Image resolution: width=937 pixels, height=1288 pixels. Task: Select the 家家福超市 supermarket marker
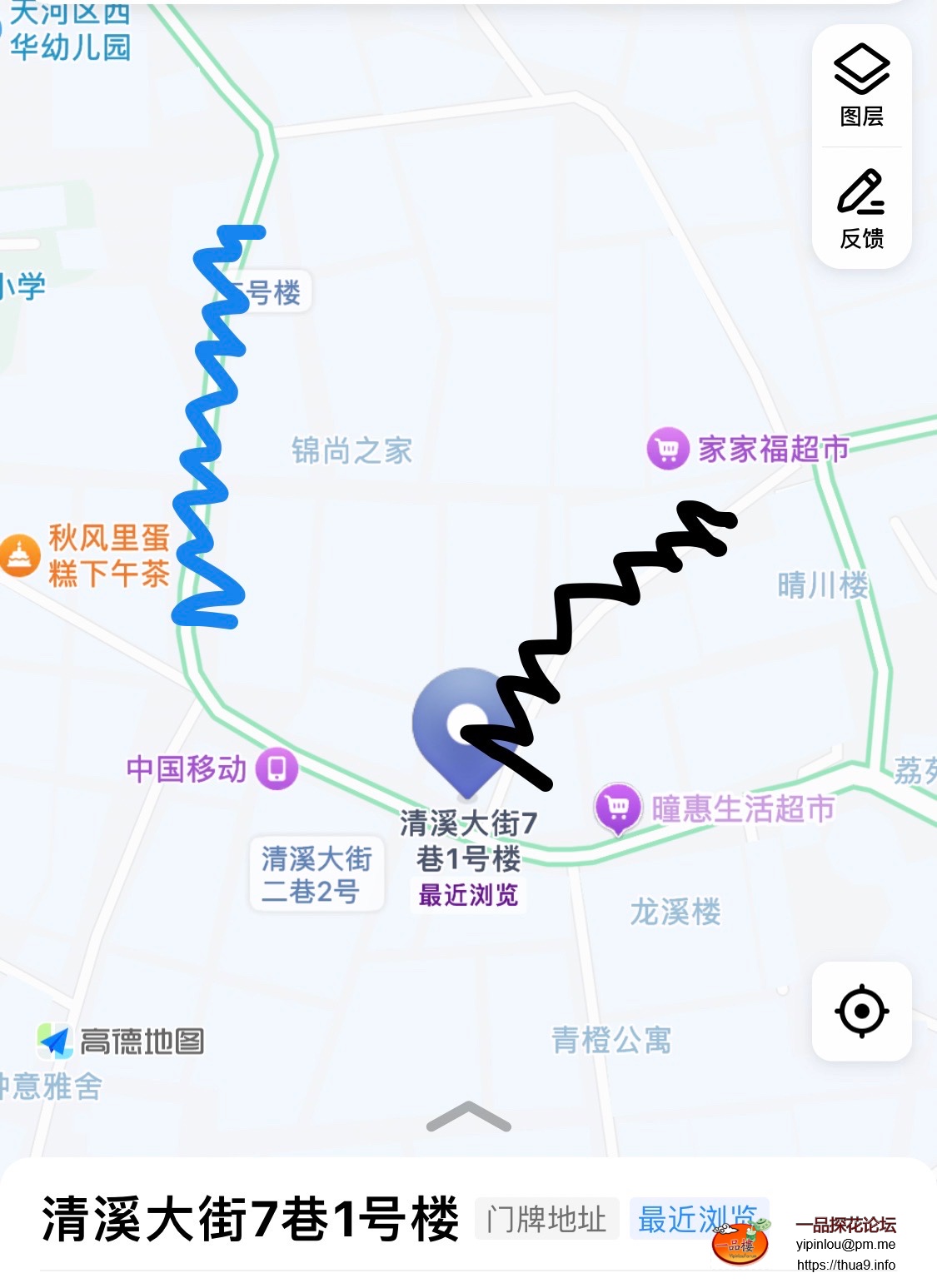point(668,449)
